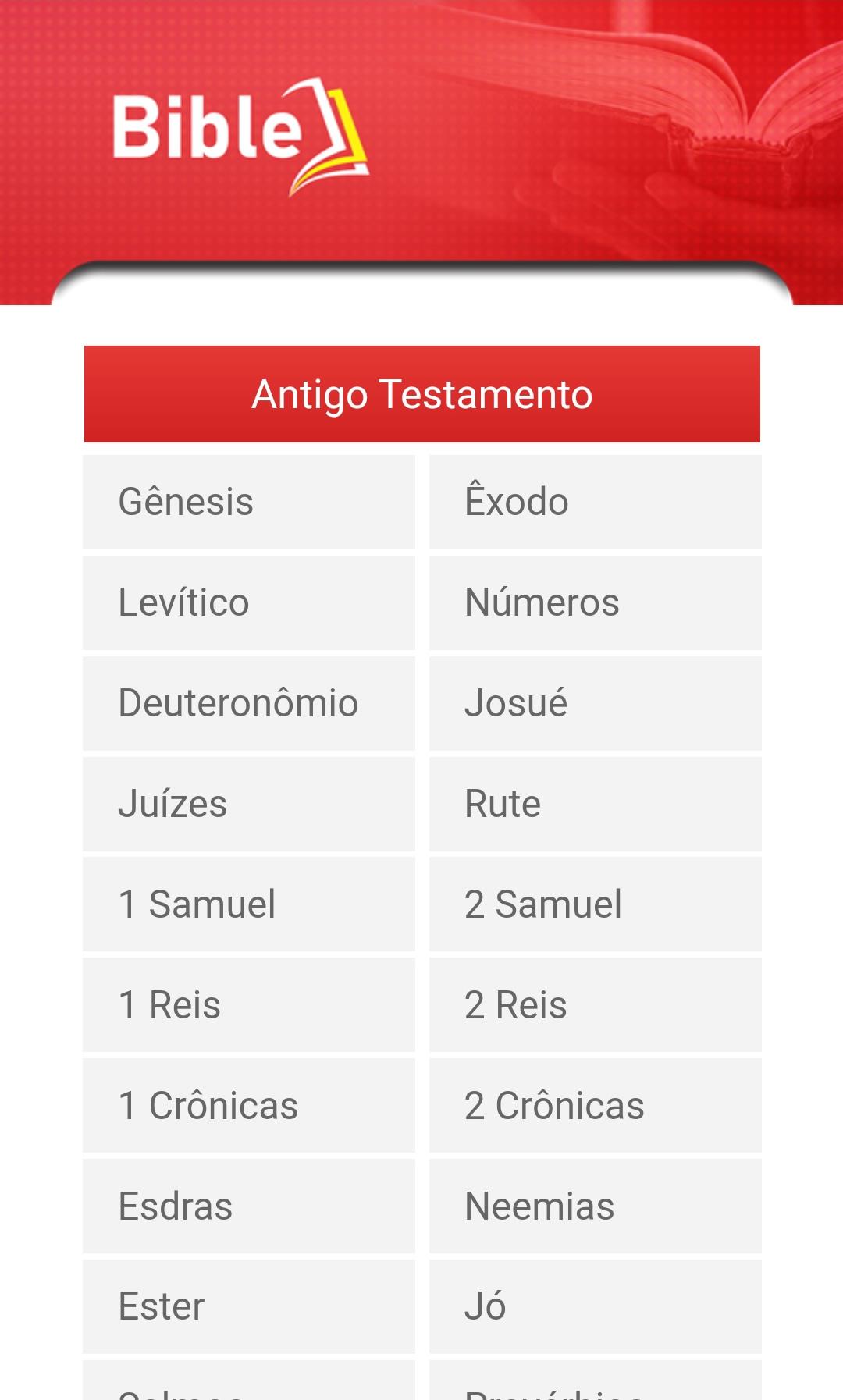
Task: Open the book of Rute
Action: (x=596, y=804)
